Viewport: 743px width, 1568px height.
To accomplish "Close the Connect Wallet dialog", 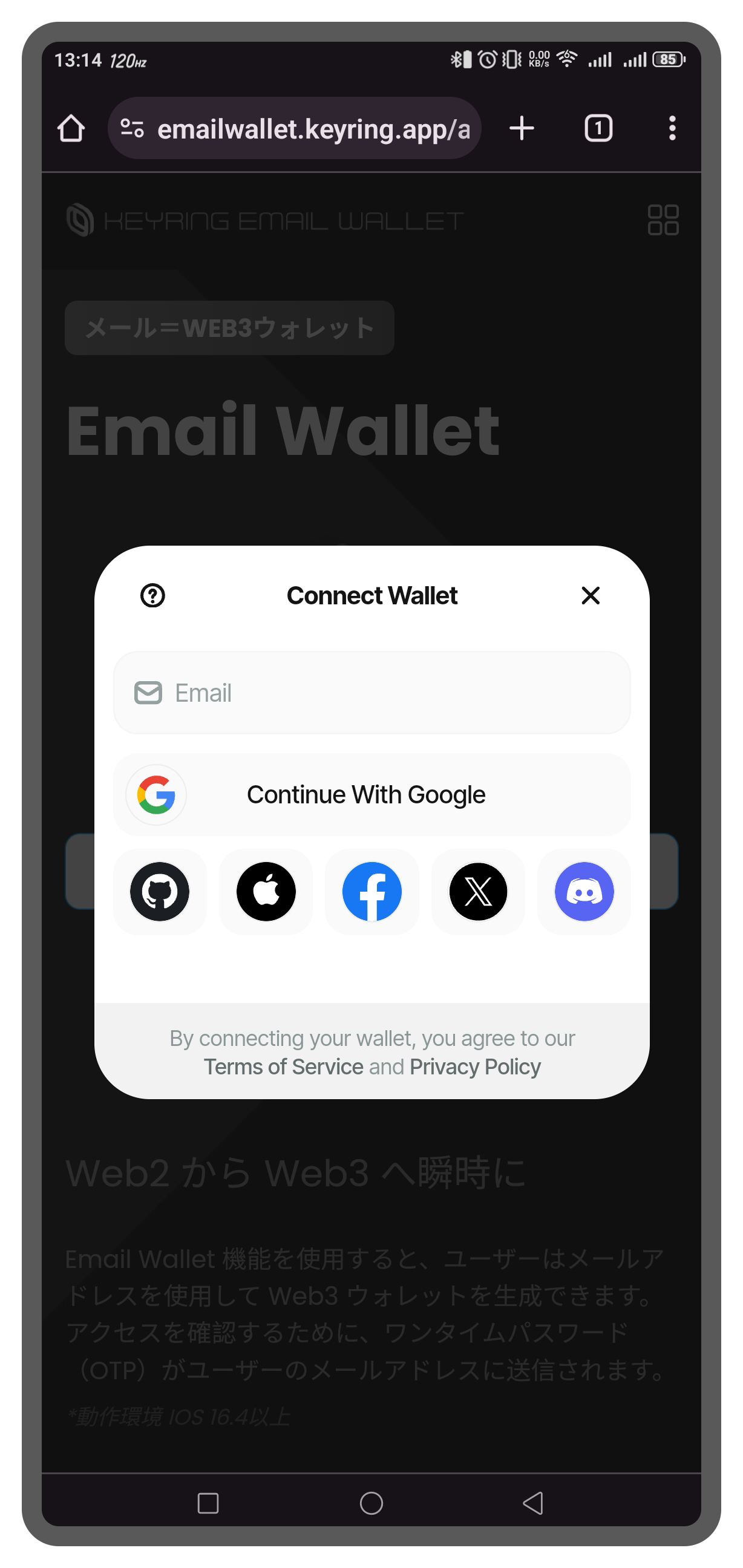I will coord(590,595).
